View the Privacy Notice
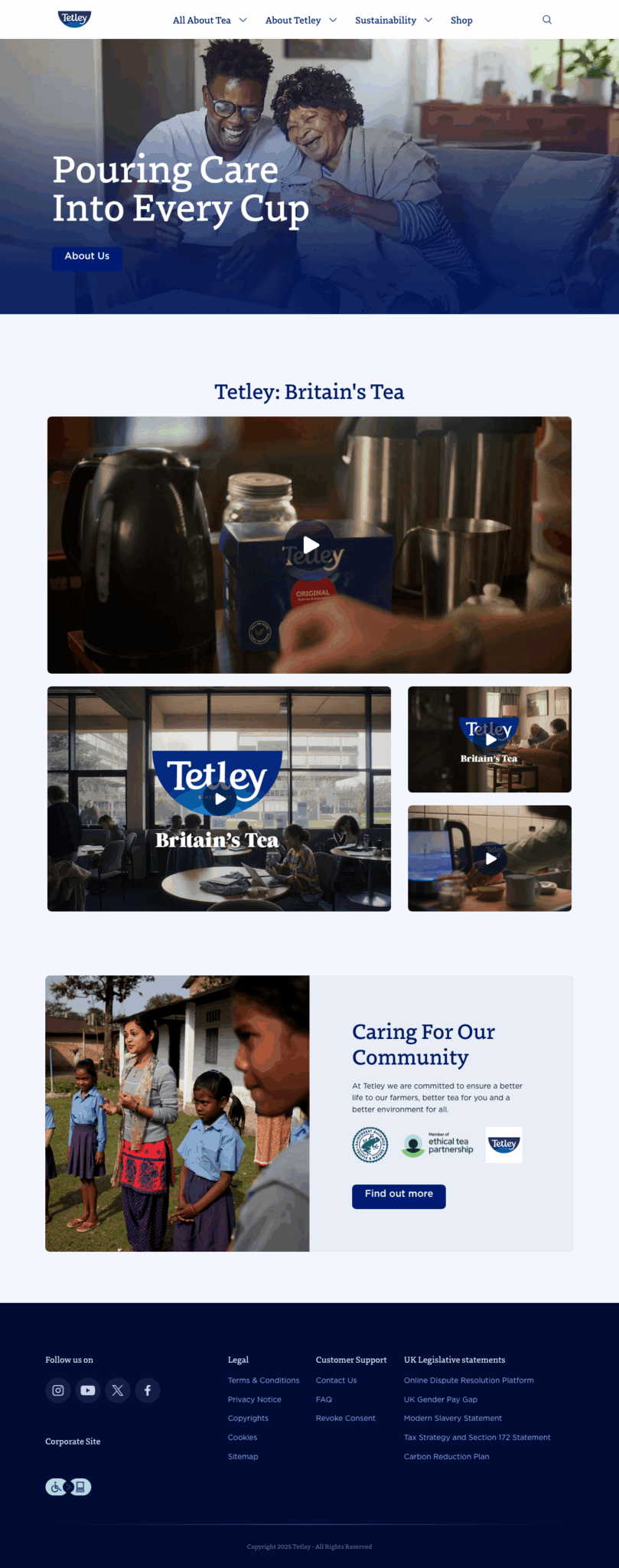Viewport: 619px width, 1568px height. tap(254, 1400)
